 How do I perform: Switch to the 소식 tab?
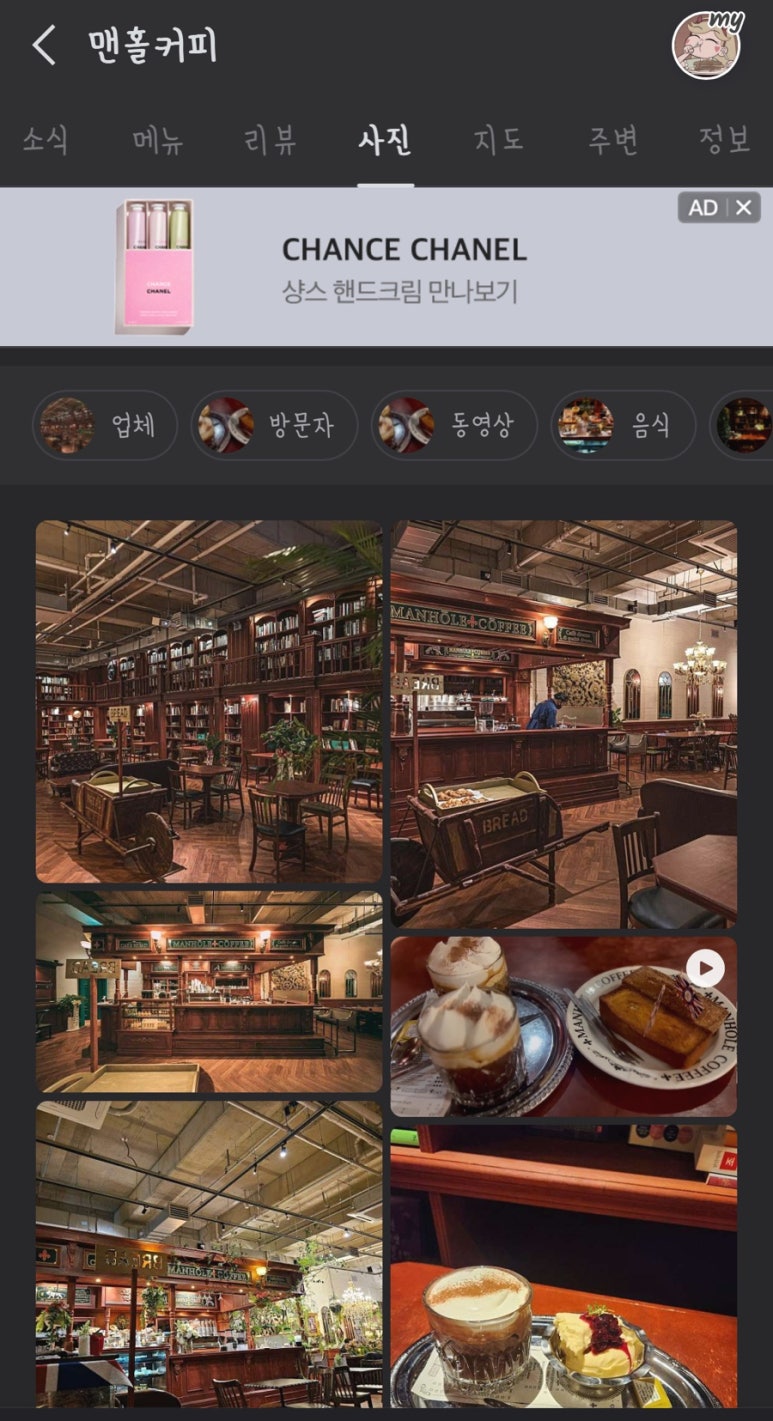pyautogui.click(x=46, y=141)
